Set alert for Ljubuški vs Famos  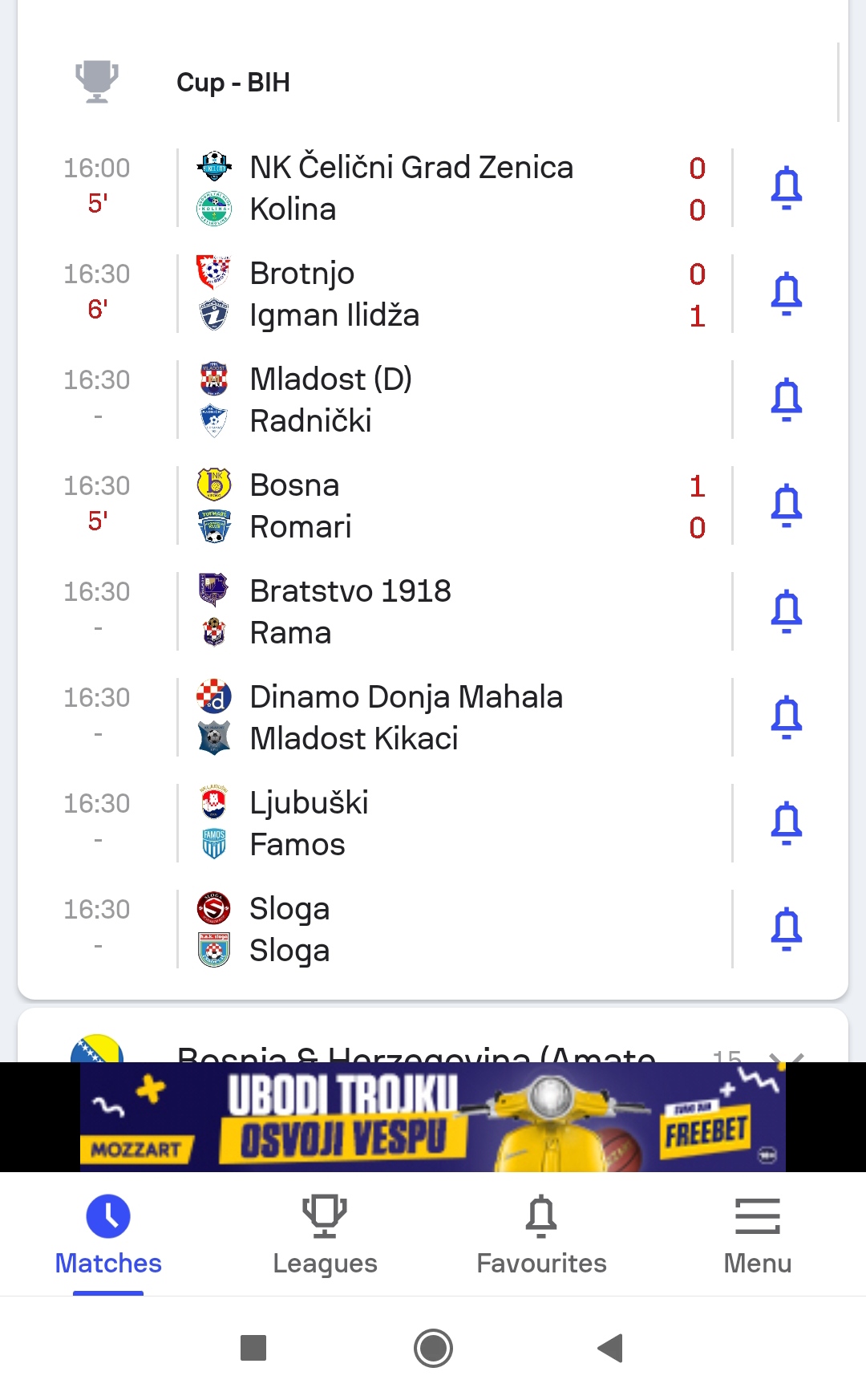786,823
